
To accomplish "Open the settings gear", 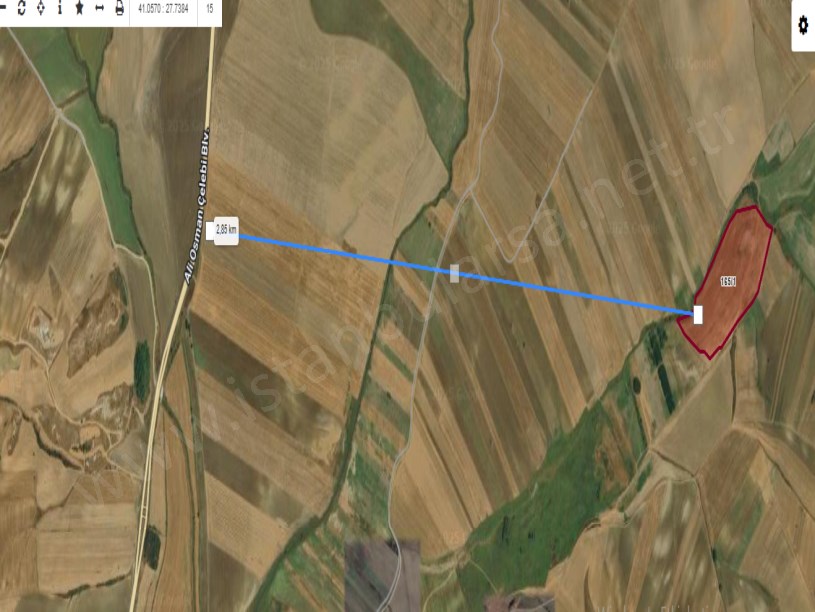I will (804, 26).
